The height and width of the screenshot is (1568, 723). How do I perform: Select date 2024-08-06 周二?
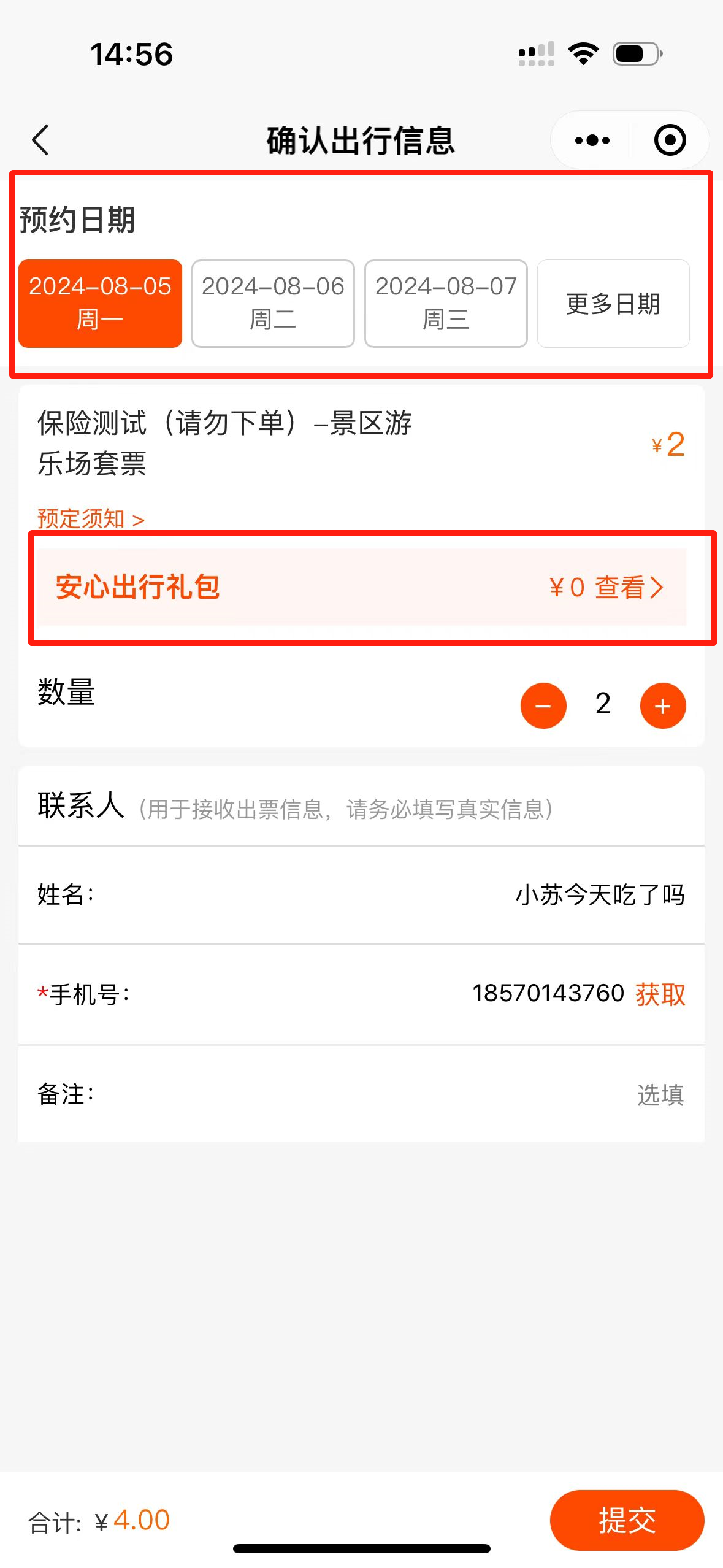pyautogui.click(x=273, y=304)
